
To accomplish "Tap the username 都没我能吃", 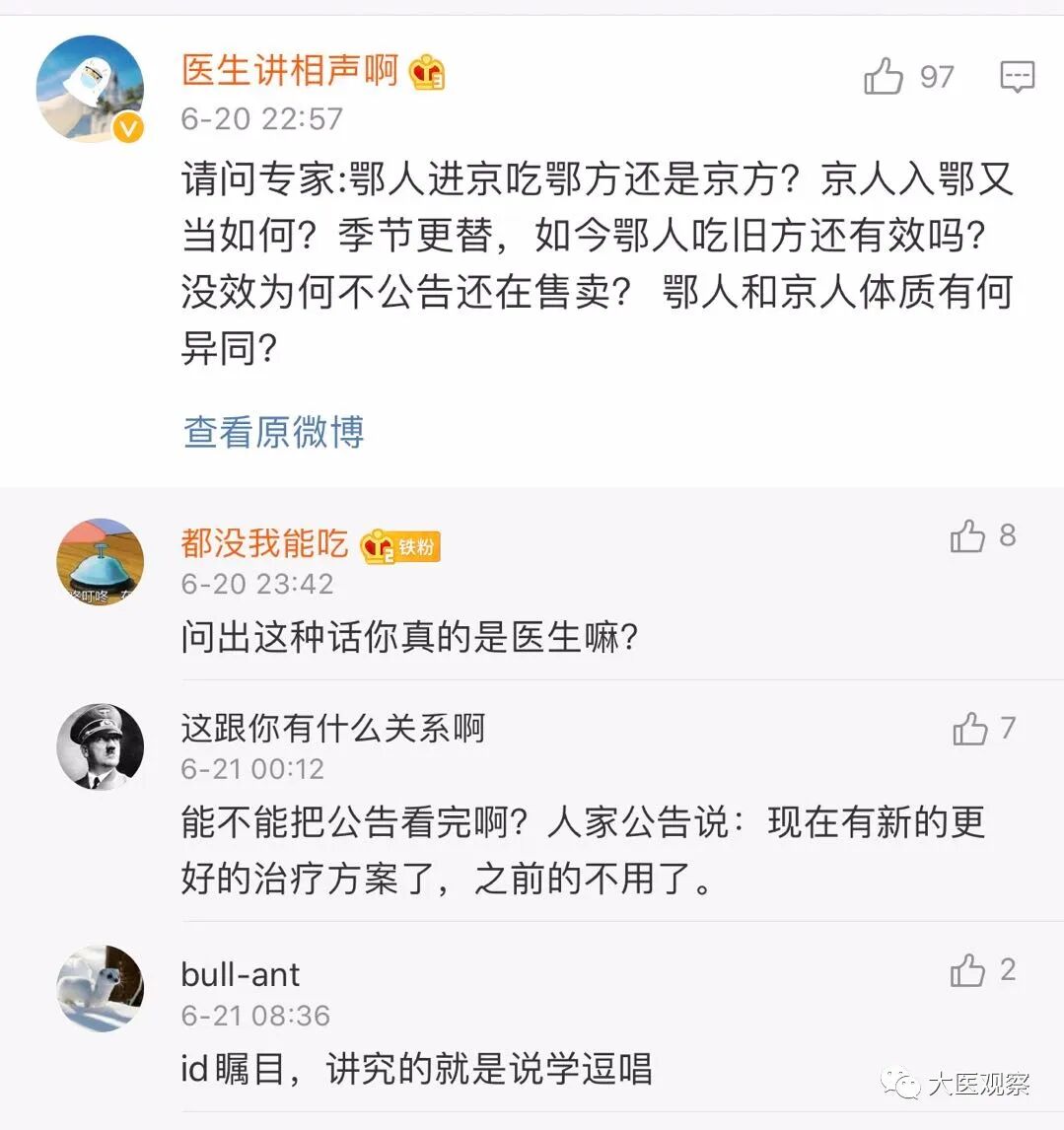I will 264,543.
